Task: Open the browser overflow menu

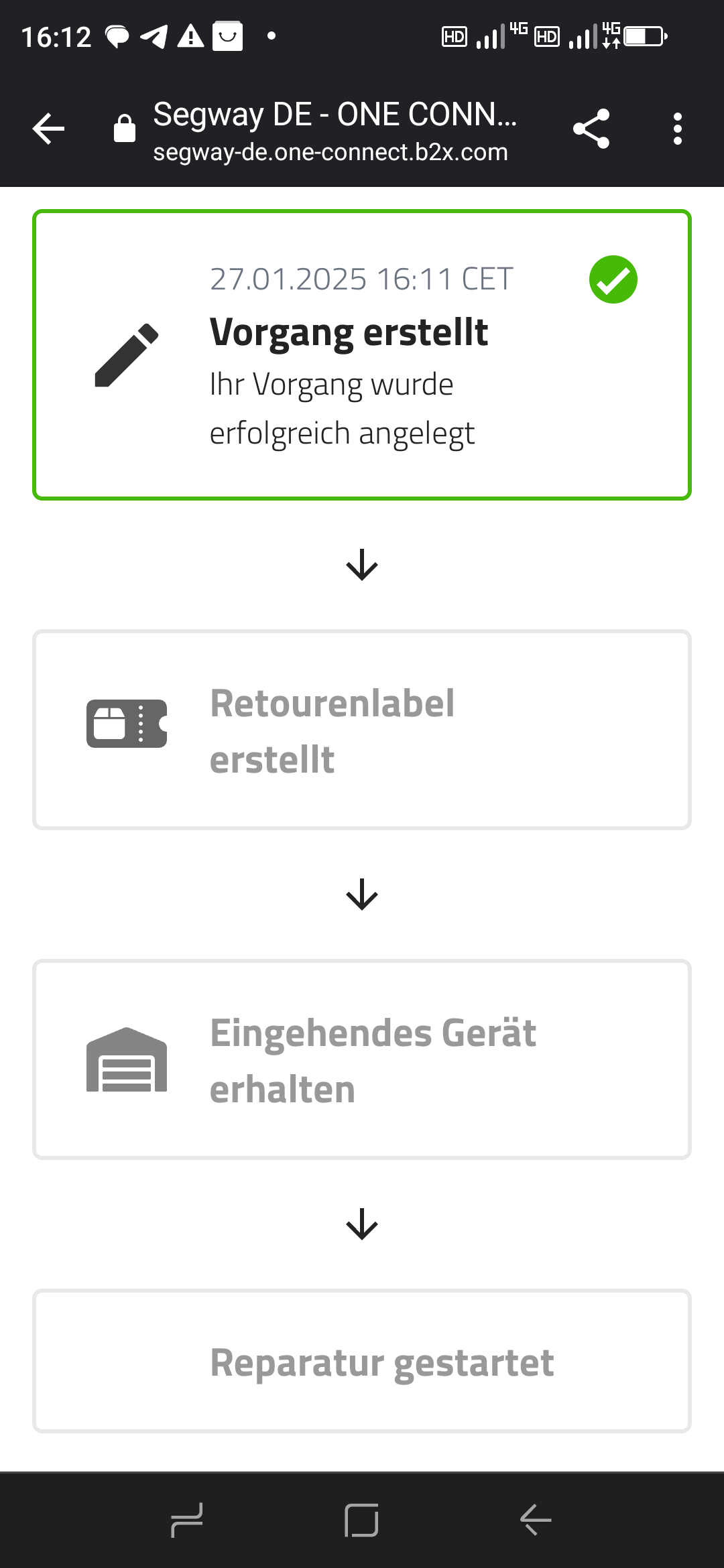Action: click(677, 129)
